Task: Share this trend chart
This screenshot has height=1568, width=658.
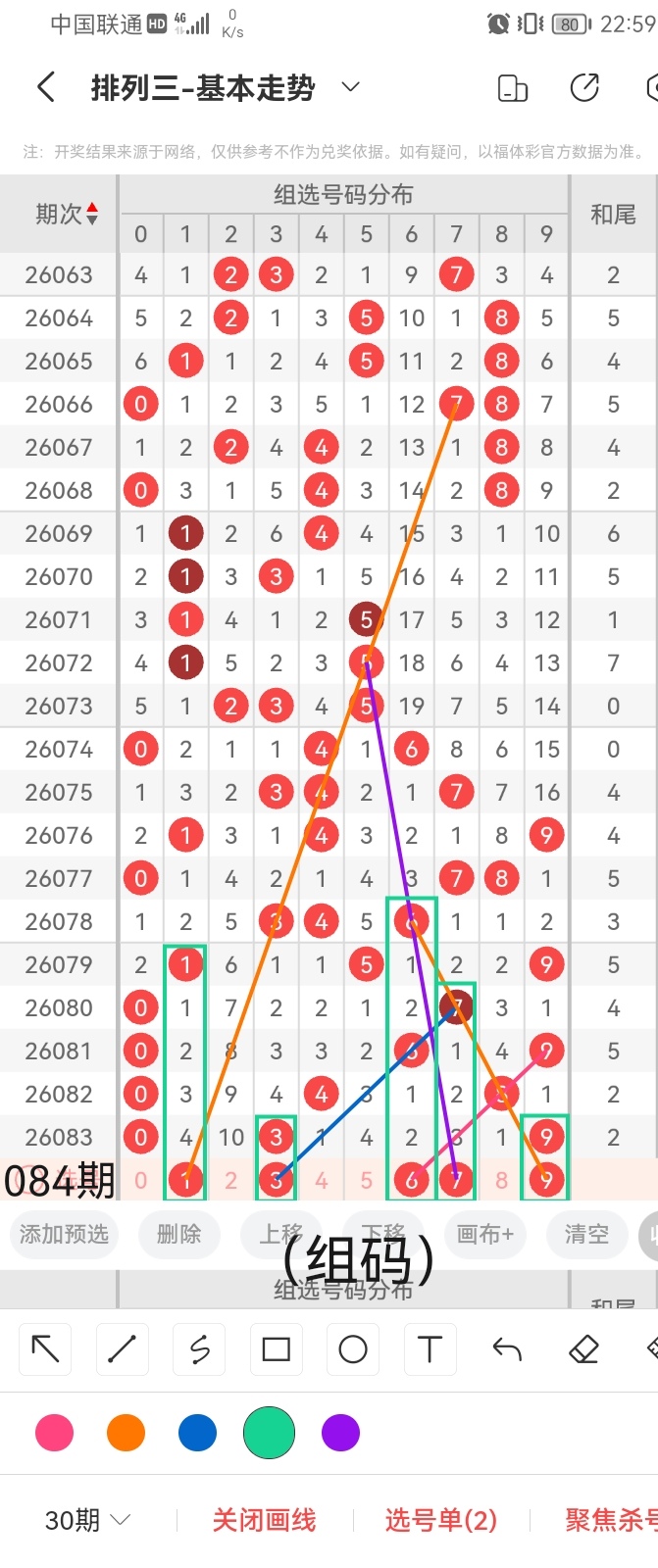Action: pyautogui.click(x=584, y=88)
